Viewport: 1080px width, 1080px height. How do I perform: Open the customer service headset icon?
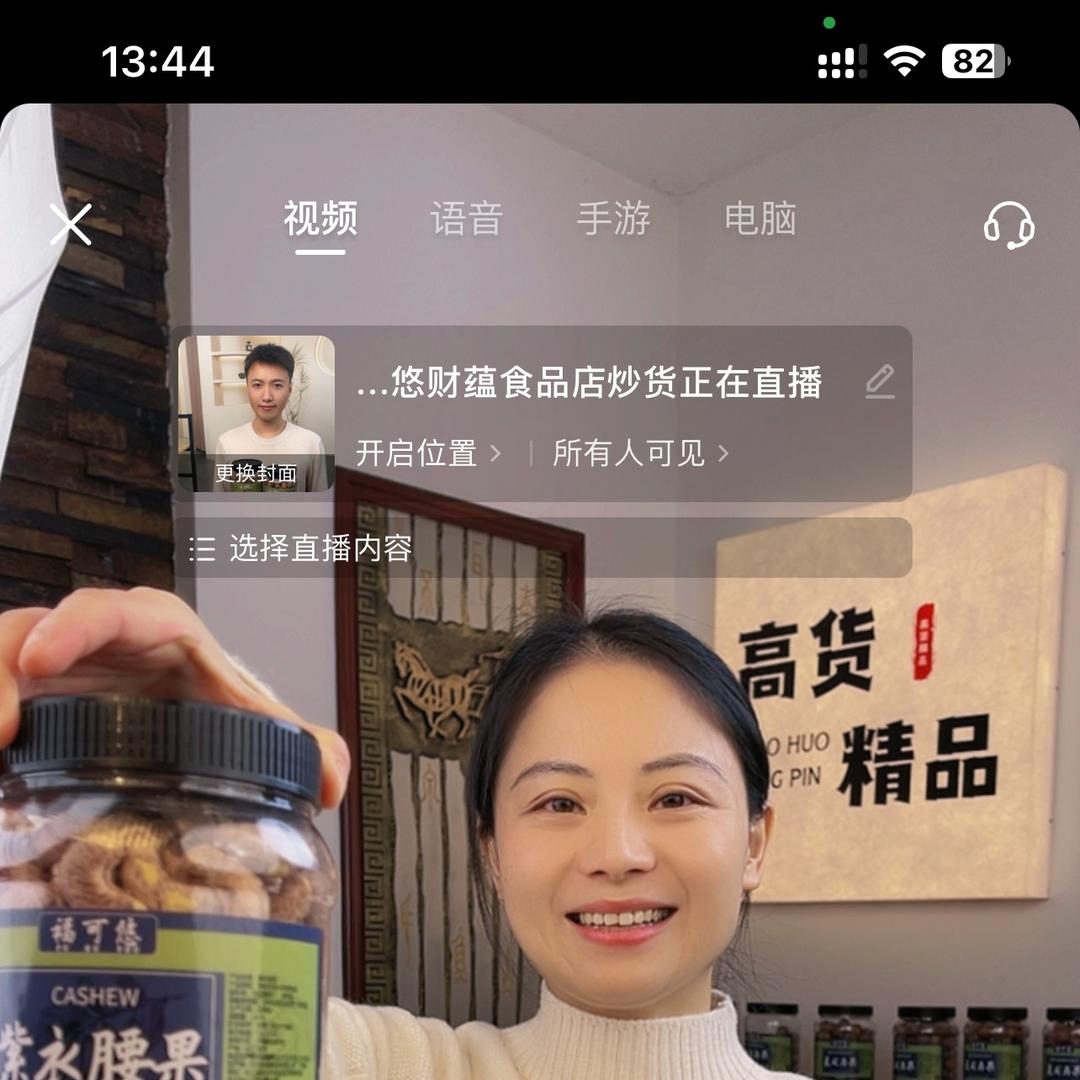click(x=1009, y=225)
